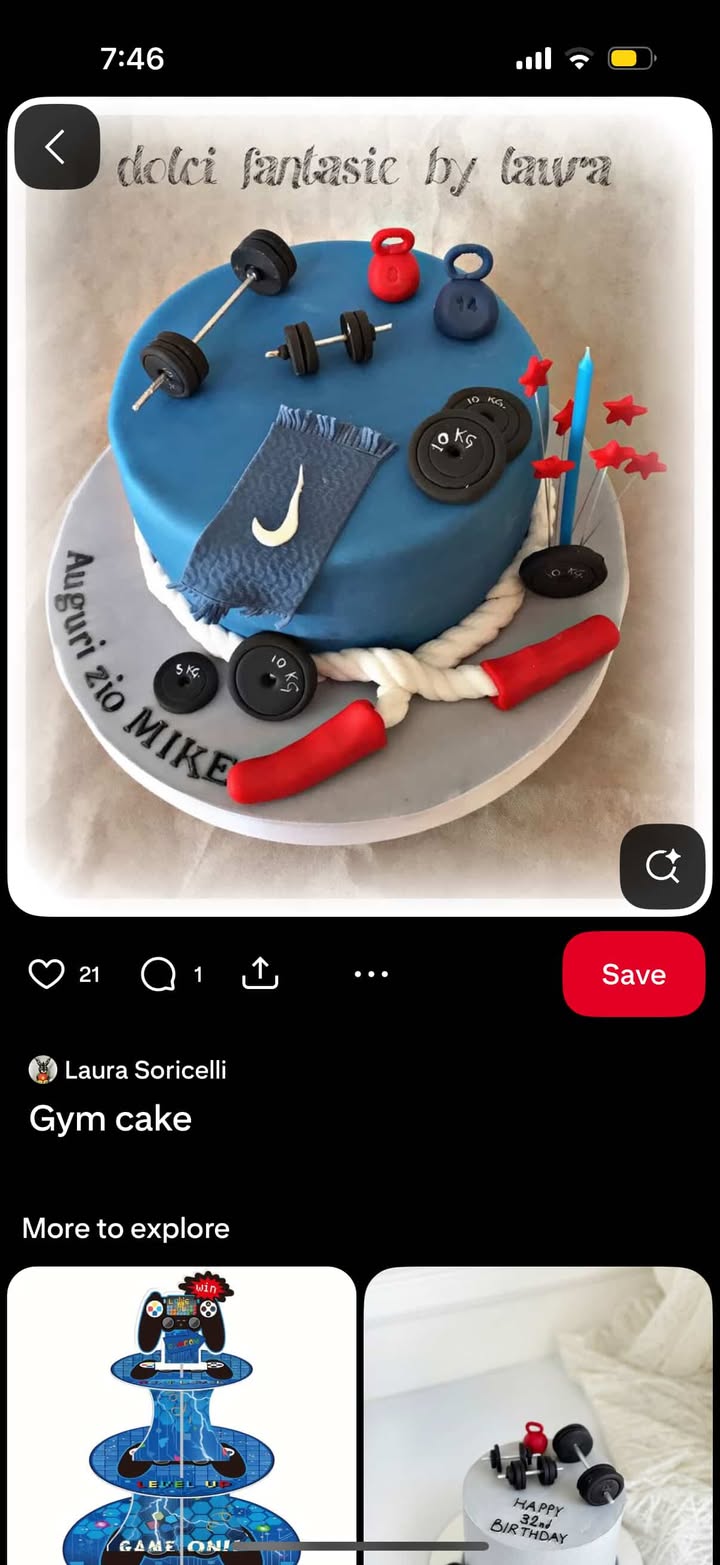Open comments on this pin

tap(159, 973)
